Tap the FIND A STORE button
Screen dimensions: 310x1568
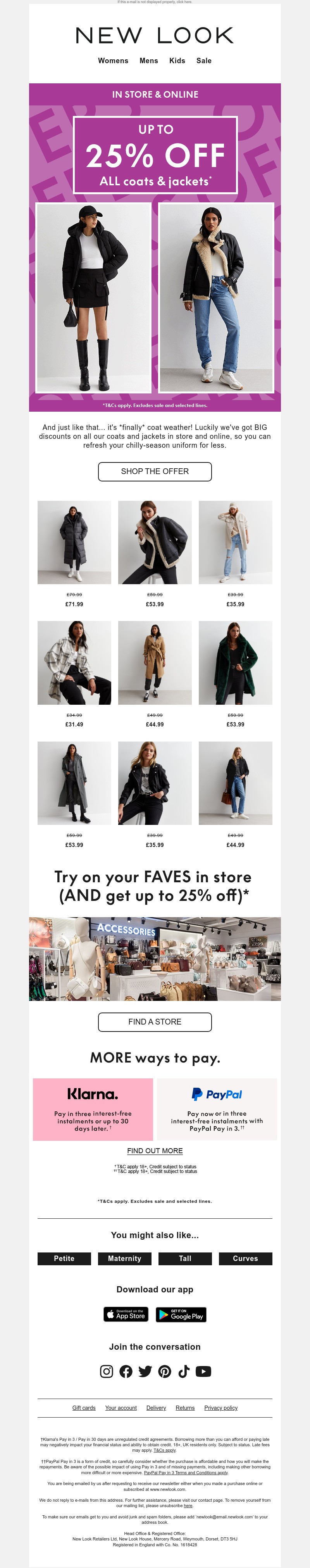click(x=155, y=1022)
